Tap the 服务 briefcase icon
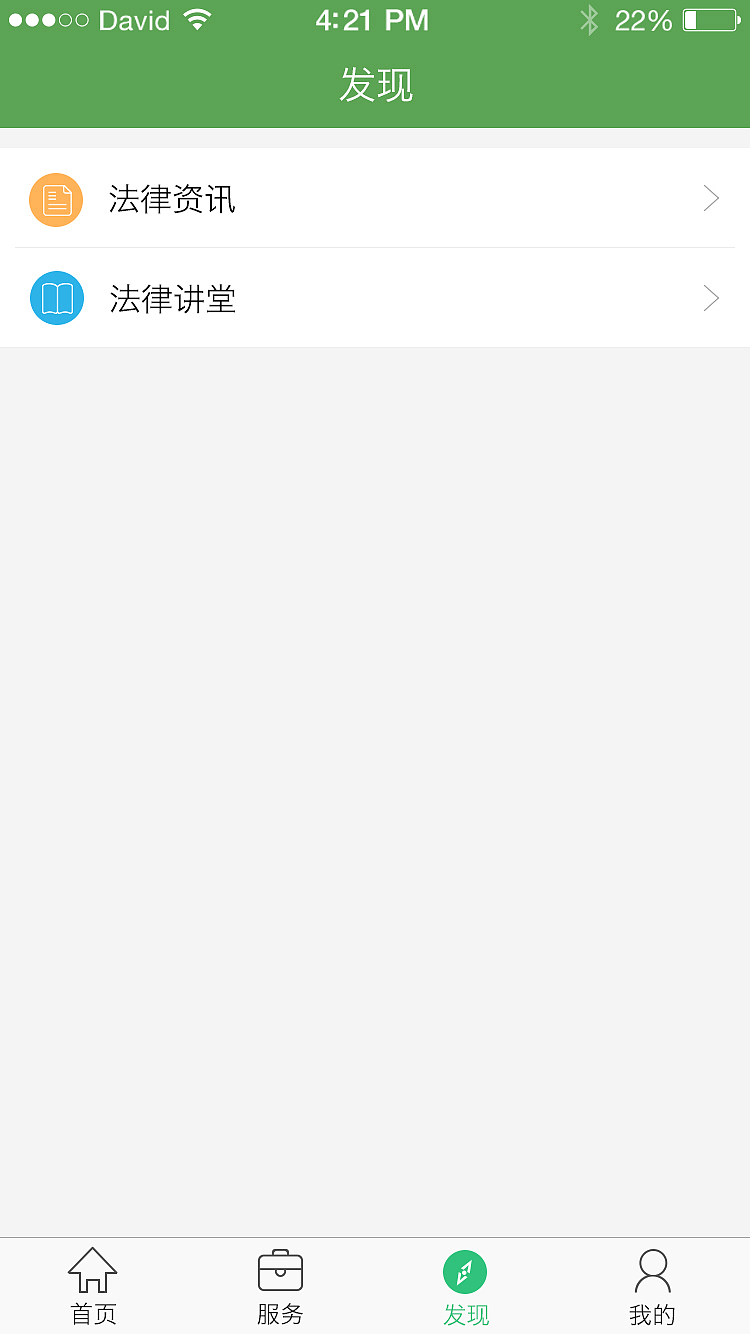 tap(280, 1269)
